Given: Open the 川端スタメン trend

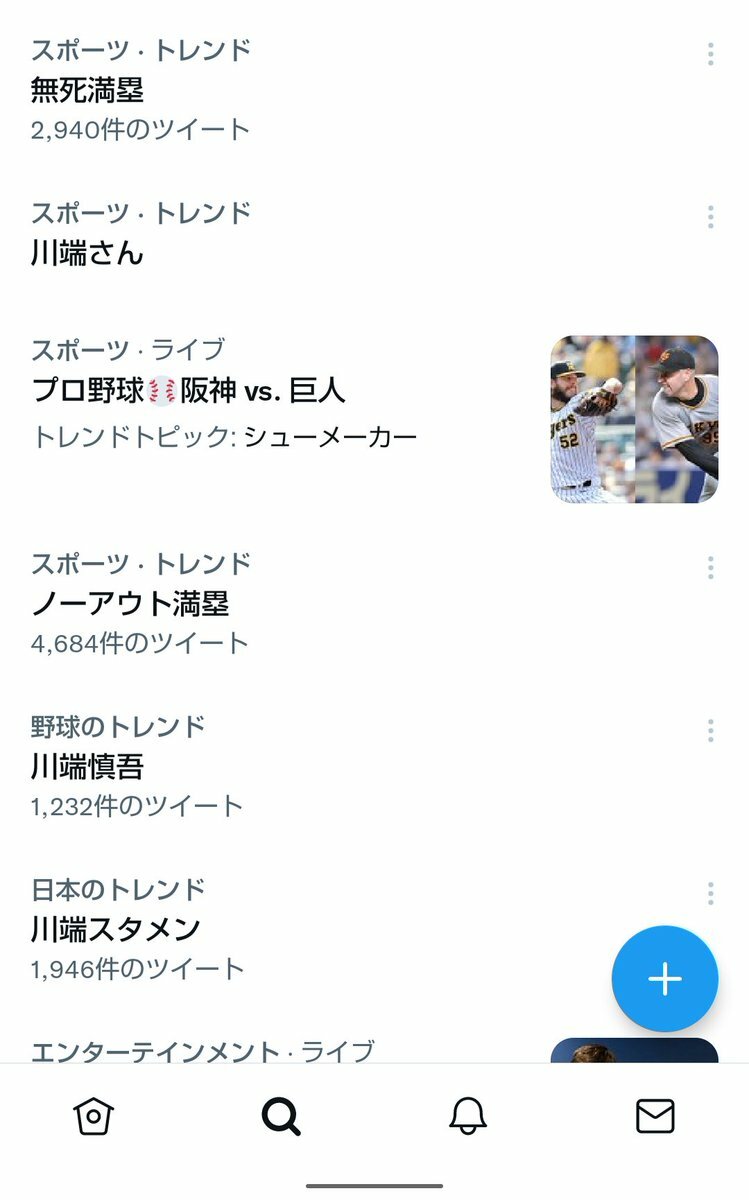Looking at the screenshot, I should point(374,929).
